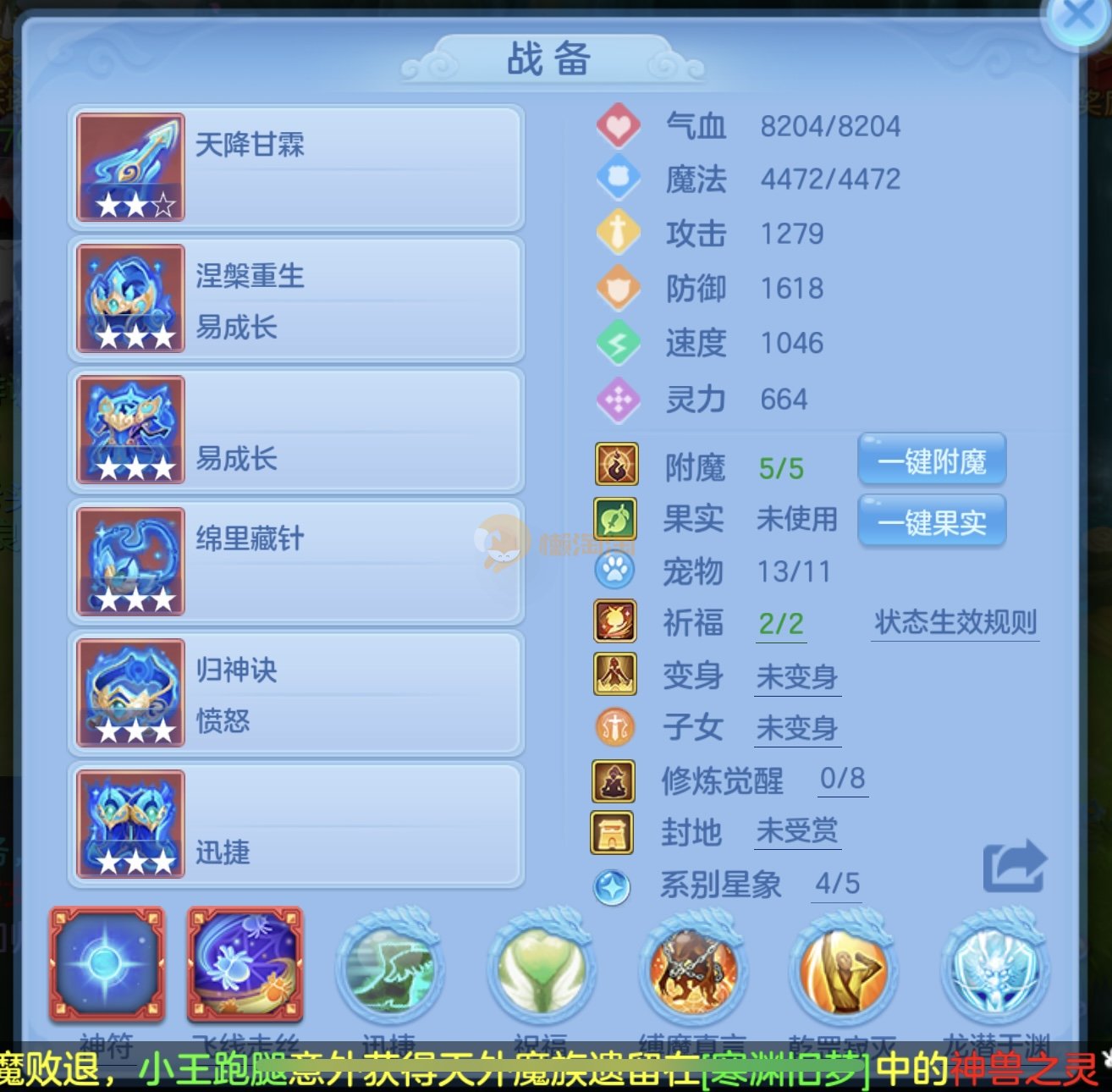Tap 未受赏 next to 封地

(x=796, y=831)
